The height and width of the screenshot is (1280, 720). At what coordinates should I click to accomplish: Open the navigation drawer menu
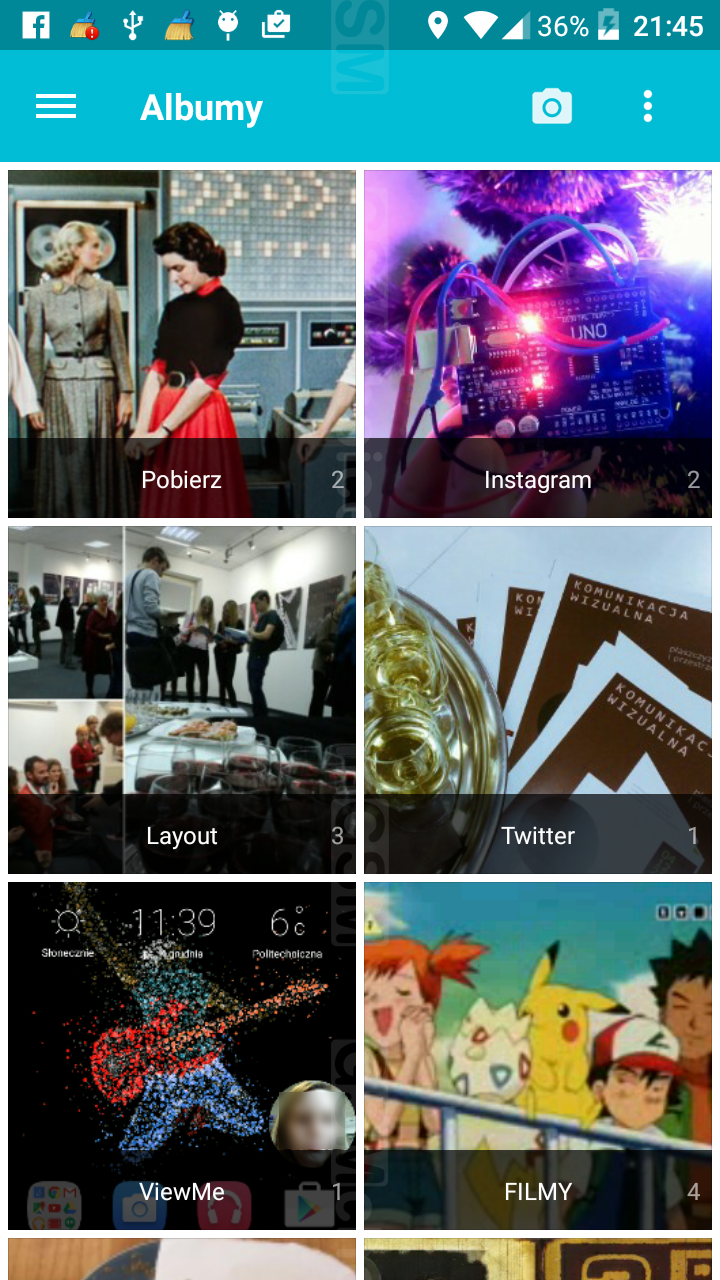point(56,107)
